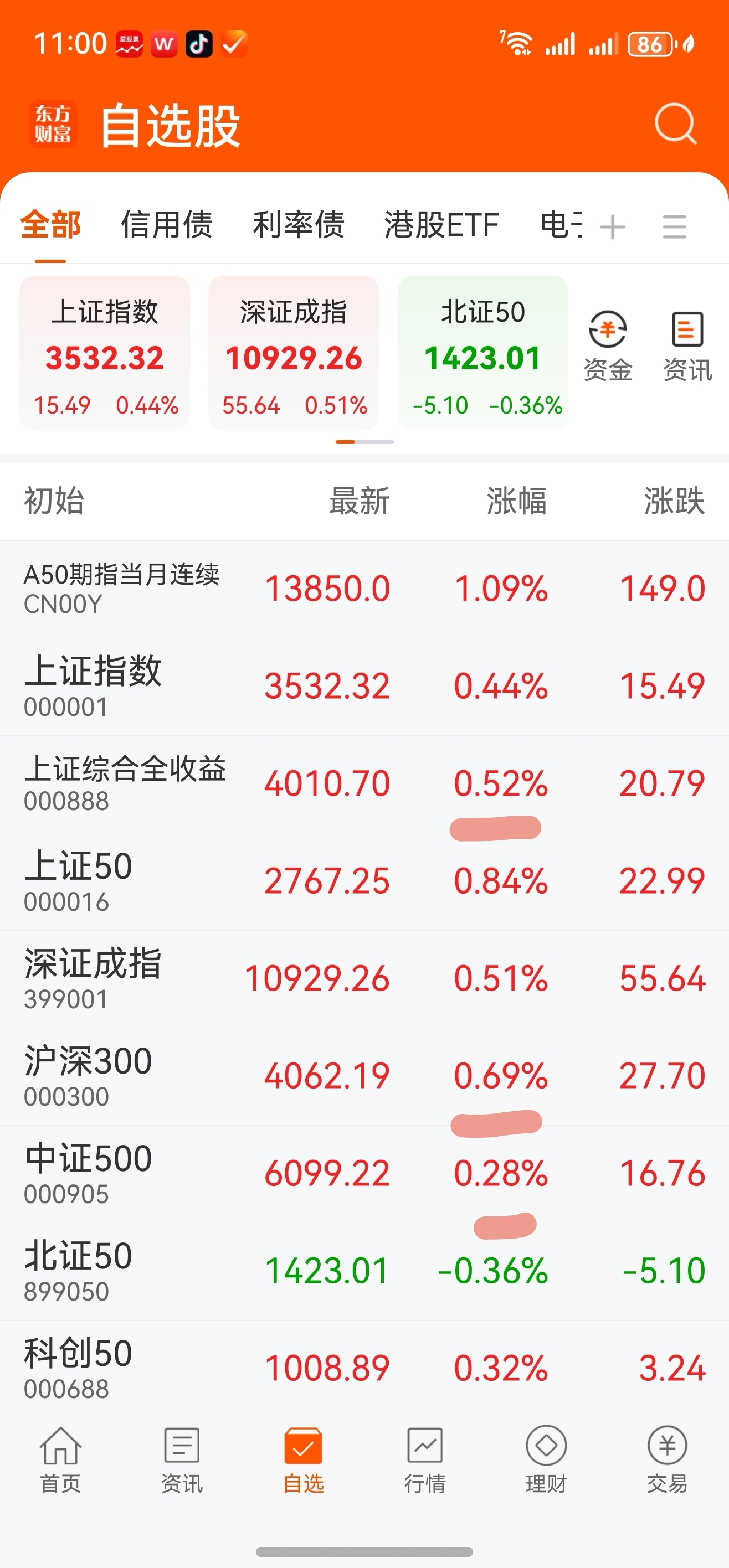Select the 港股ETF tab
Screen dimensions: 729x1568
click(x=441, y=225)
